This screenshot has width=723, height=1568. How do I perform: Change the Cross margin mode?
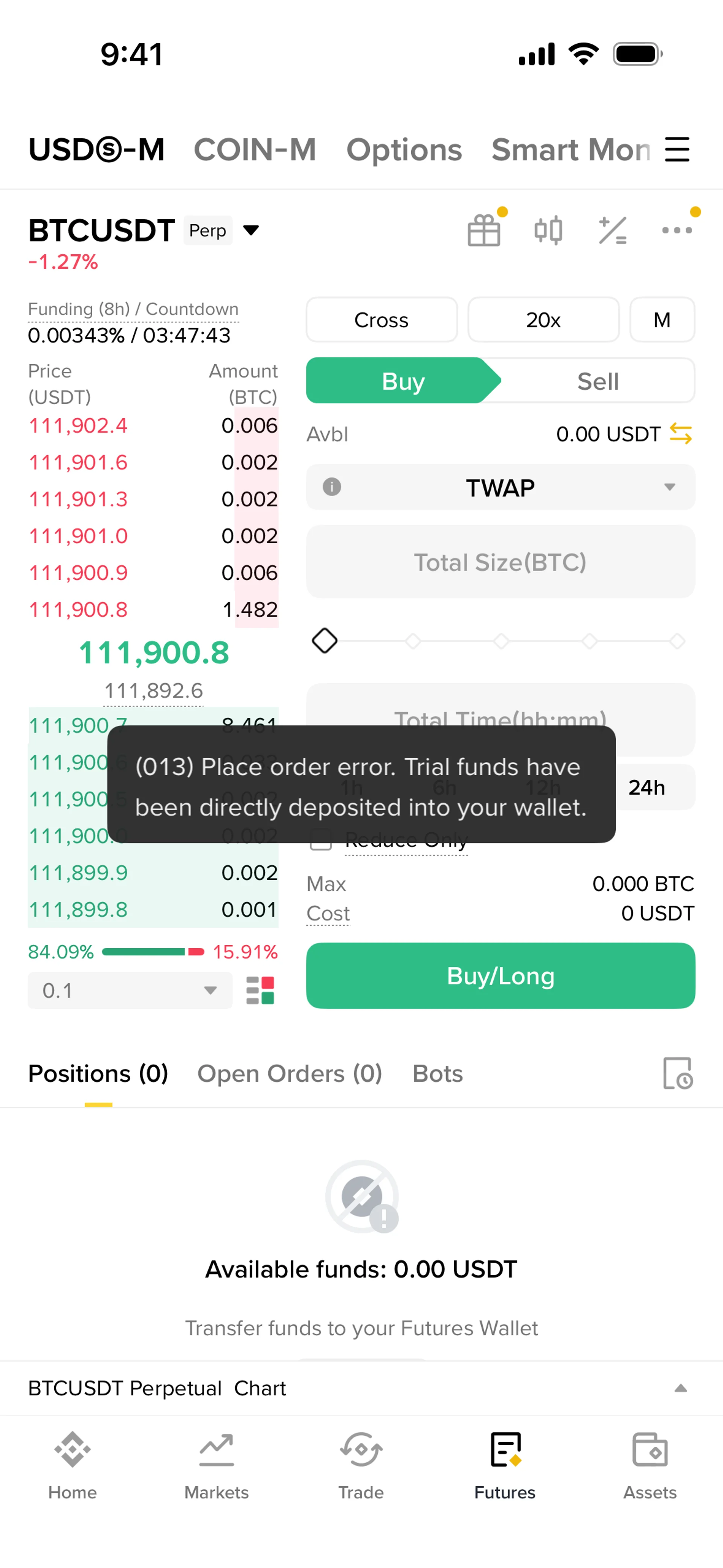[x=381, y=319]
